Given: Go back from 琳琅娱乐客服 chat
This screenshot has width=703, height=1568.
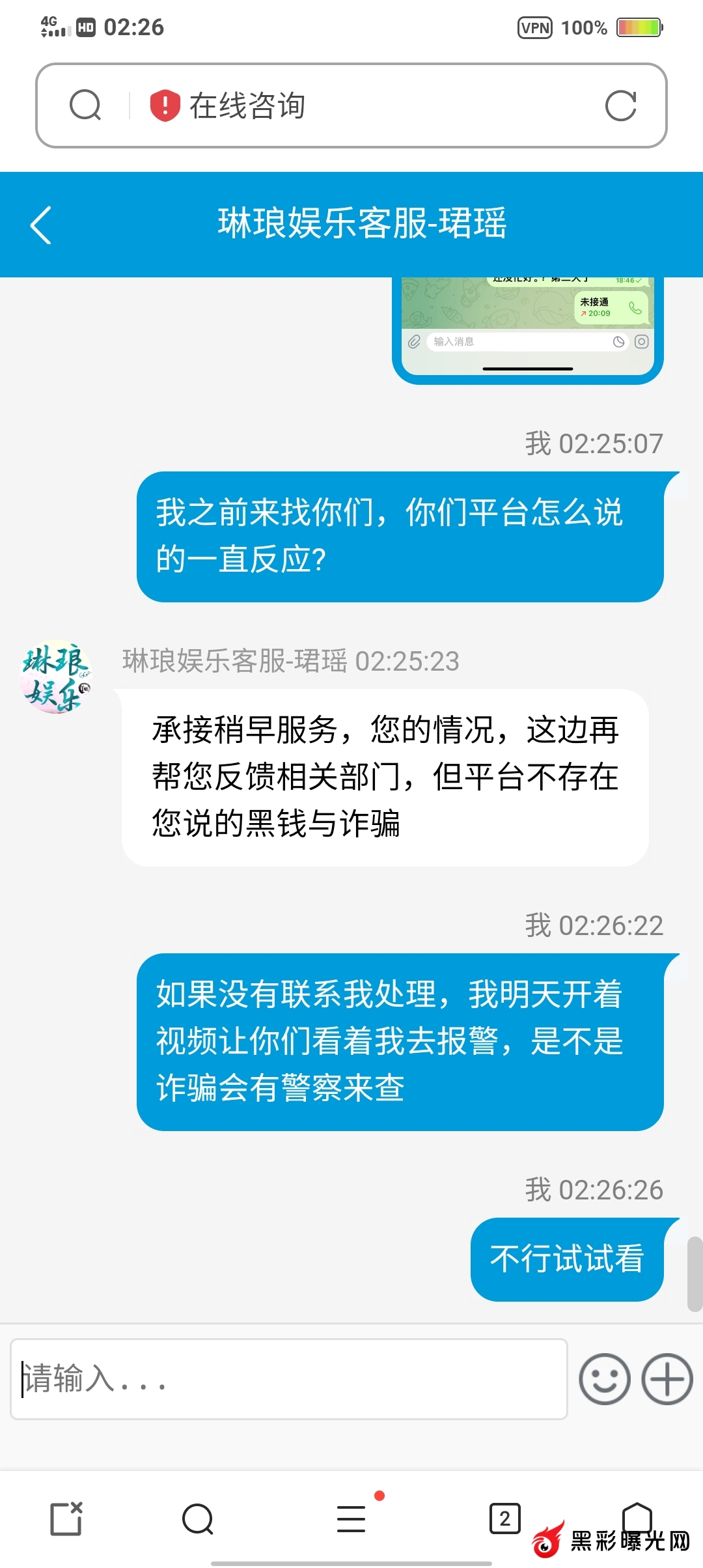Looking at the screenshot, I should 41,225.
